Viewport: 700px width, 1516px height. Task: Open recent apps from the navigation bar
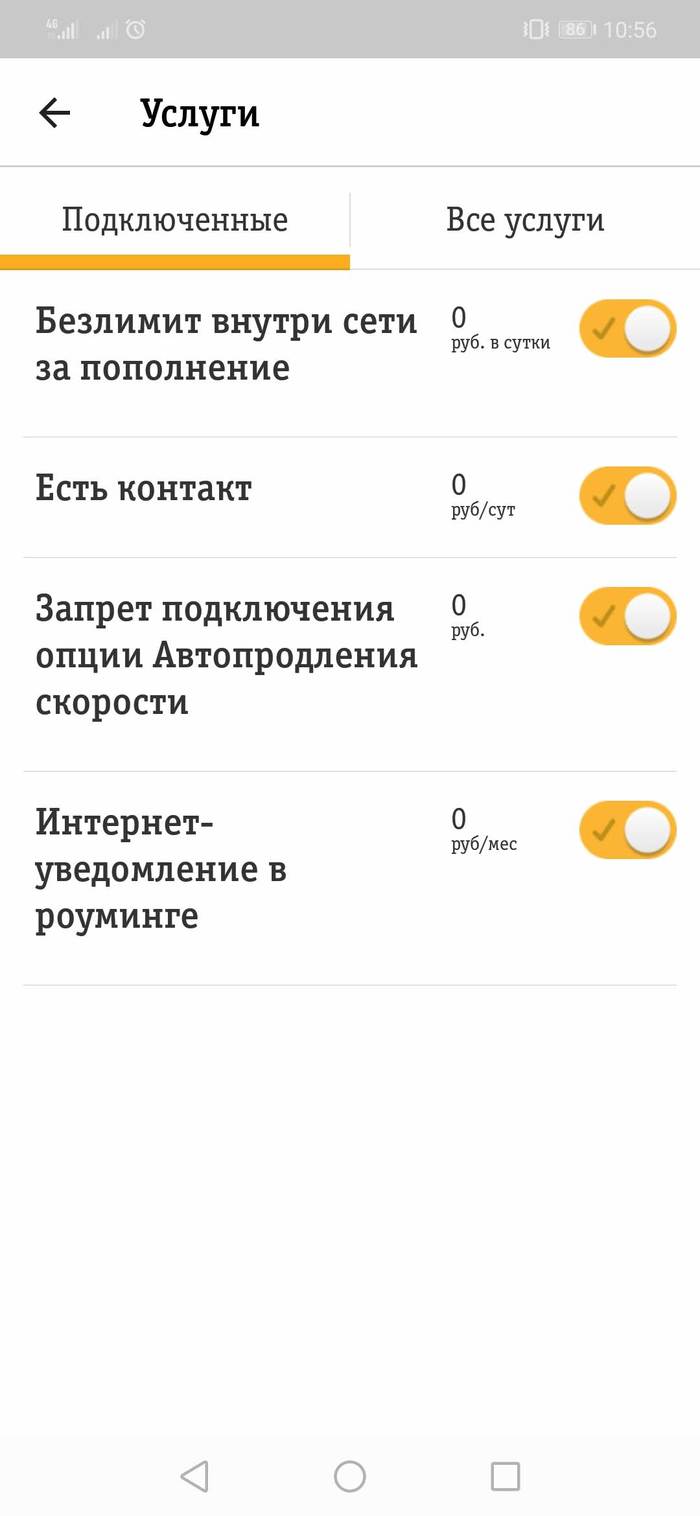(505, 1476)
